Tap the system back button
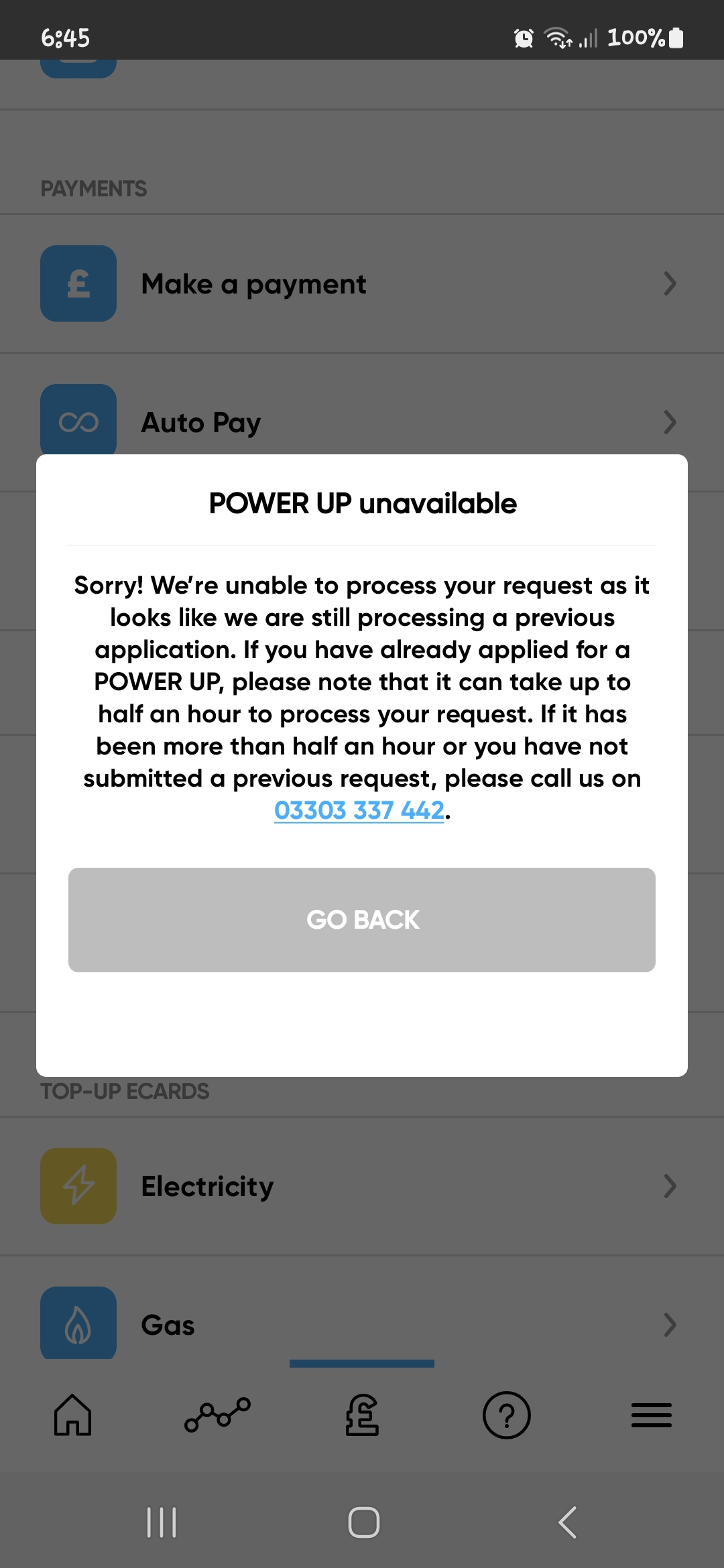The image size is (724, 1568). [568, 1522]
